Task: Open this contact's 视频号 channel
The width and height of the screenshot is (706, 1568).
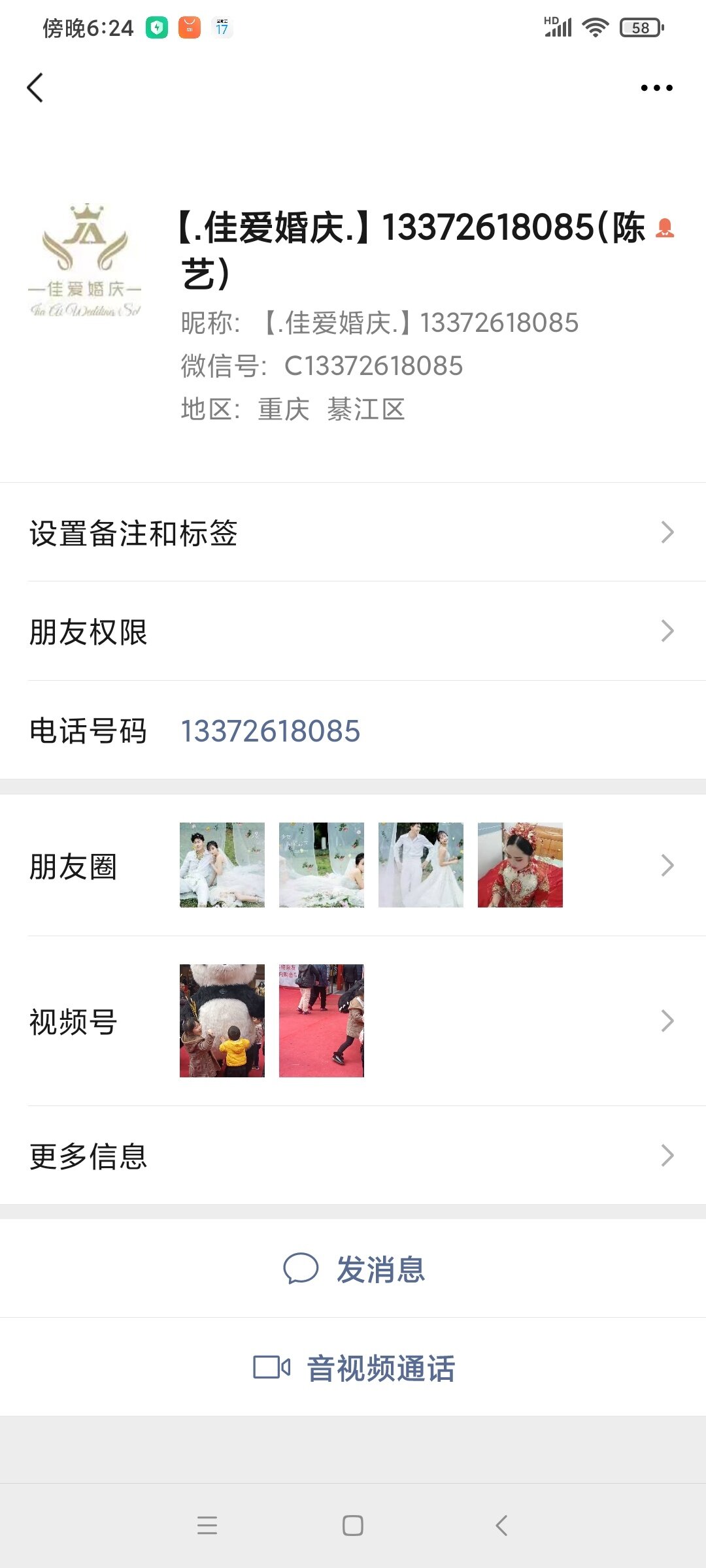Action: pos(353,1021)
